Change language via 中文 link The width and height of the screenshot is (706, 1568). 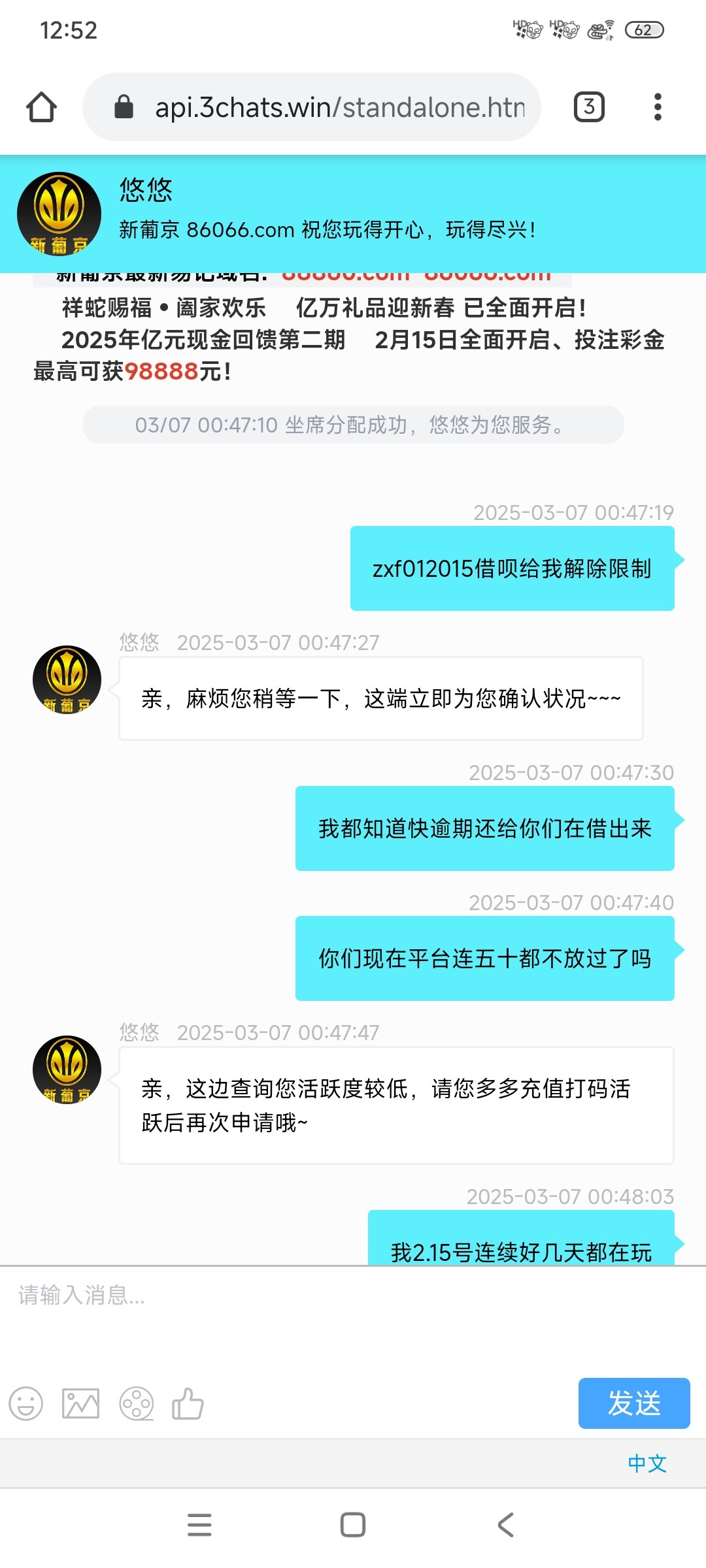[647, 1463]
